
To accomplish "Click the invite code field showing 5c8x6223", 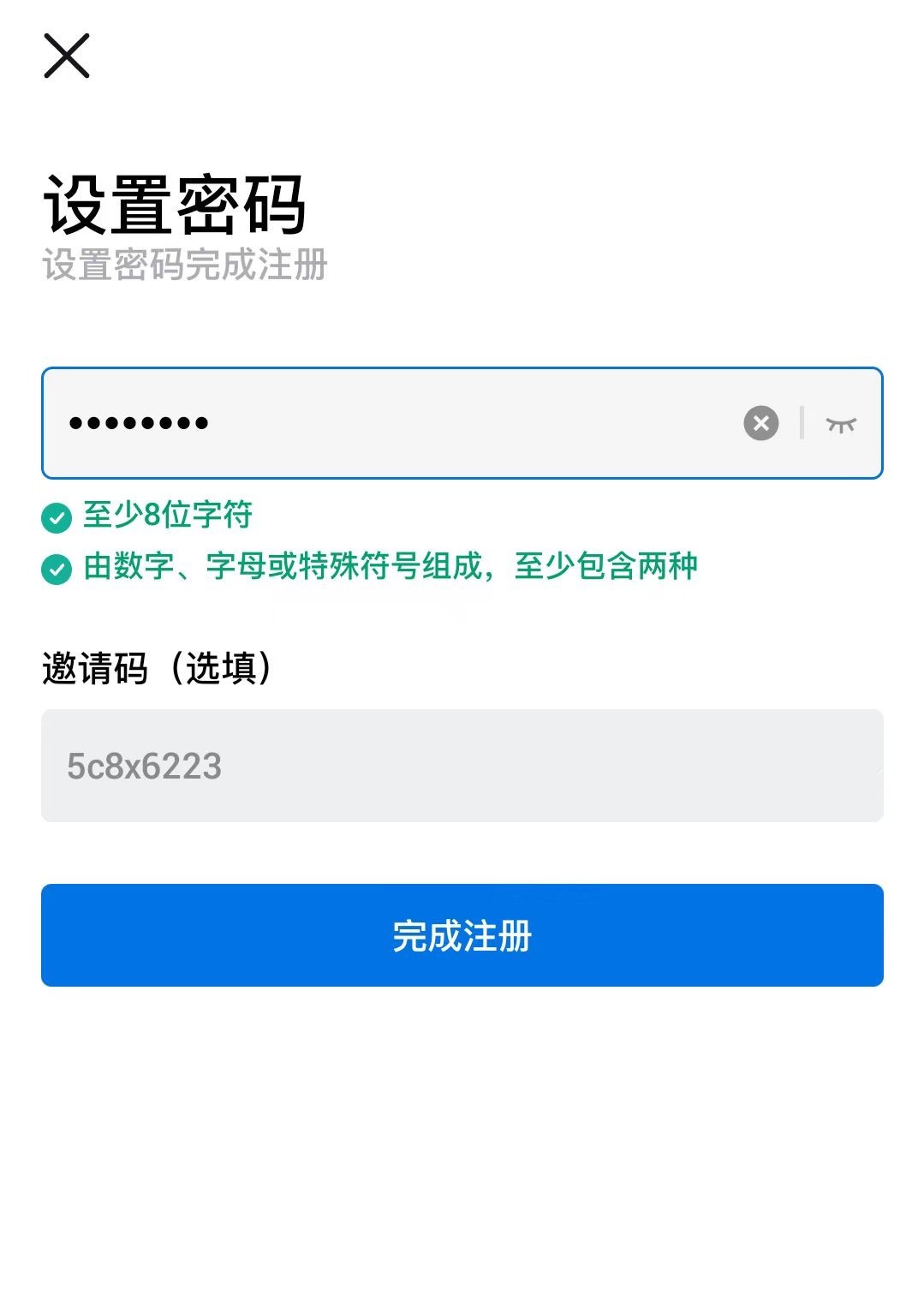I will tap(462, 767).
